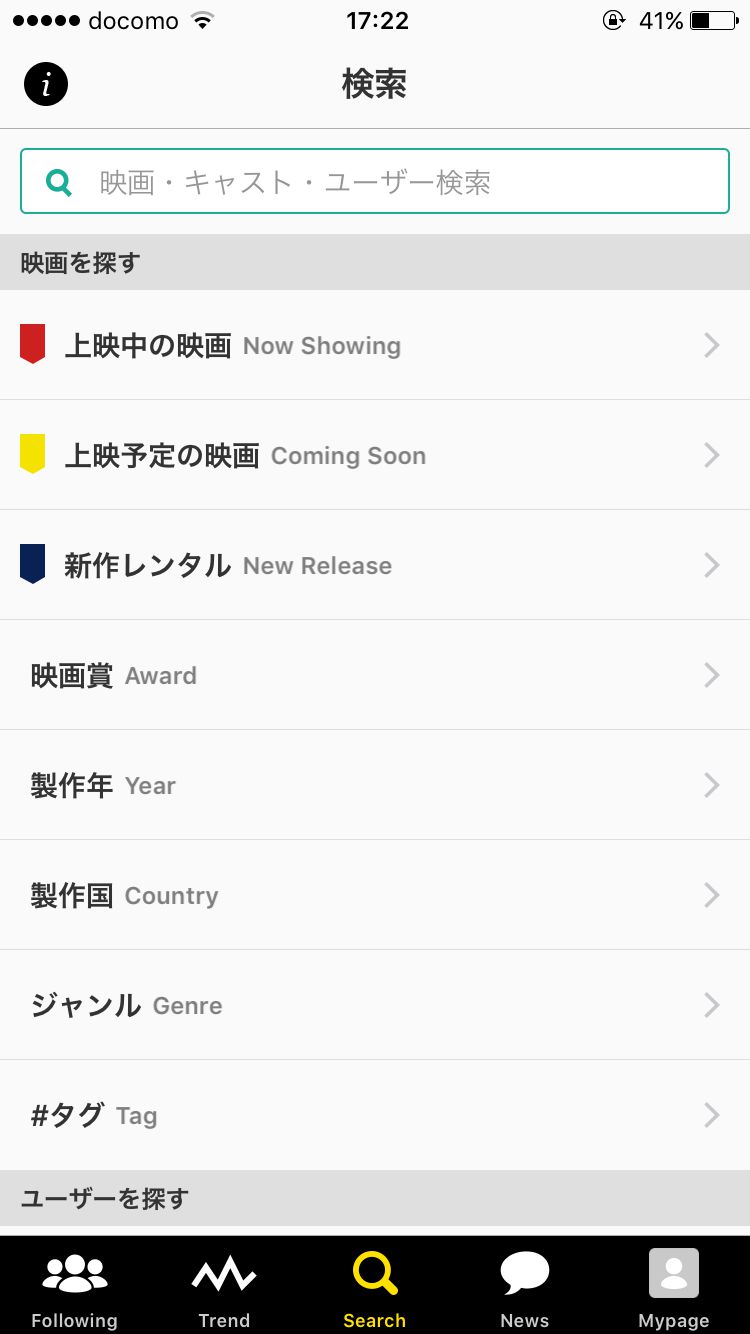The height and width of the screenshot is (1334, 750).
Task: Explore movies by Genre
Action: (375, 1006)
